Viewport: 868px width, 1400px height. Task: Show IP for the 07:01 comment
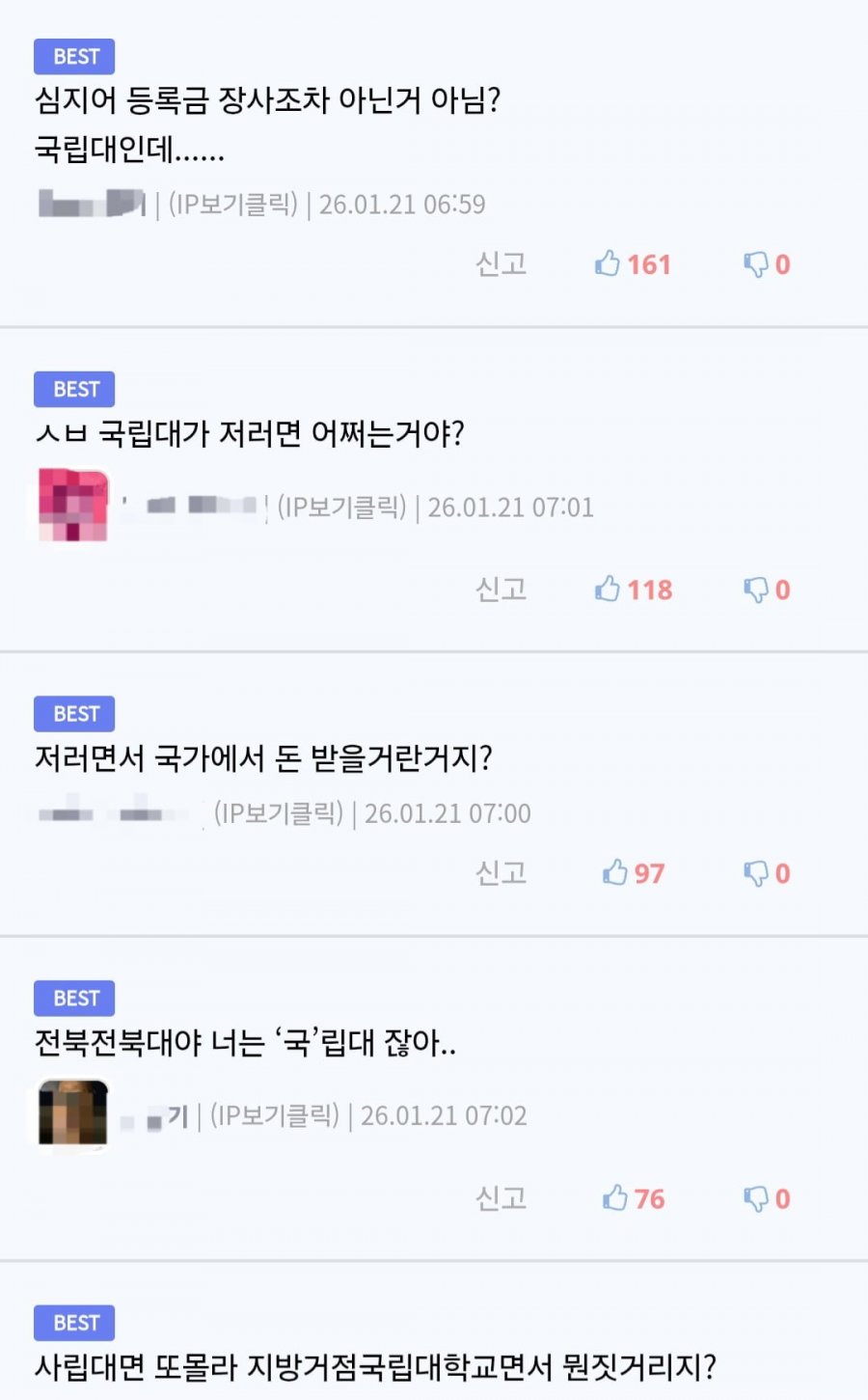tap(341, 508)
